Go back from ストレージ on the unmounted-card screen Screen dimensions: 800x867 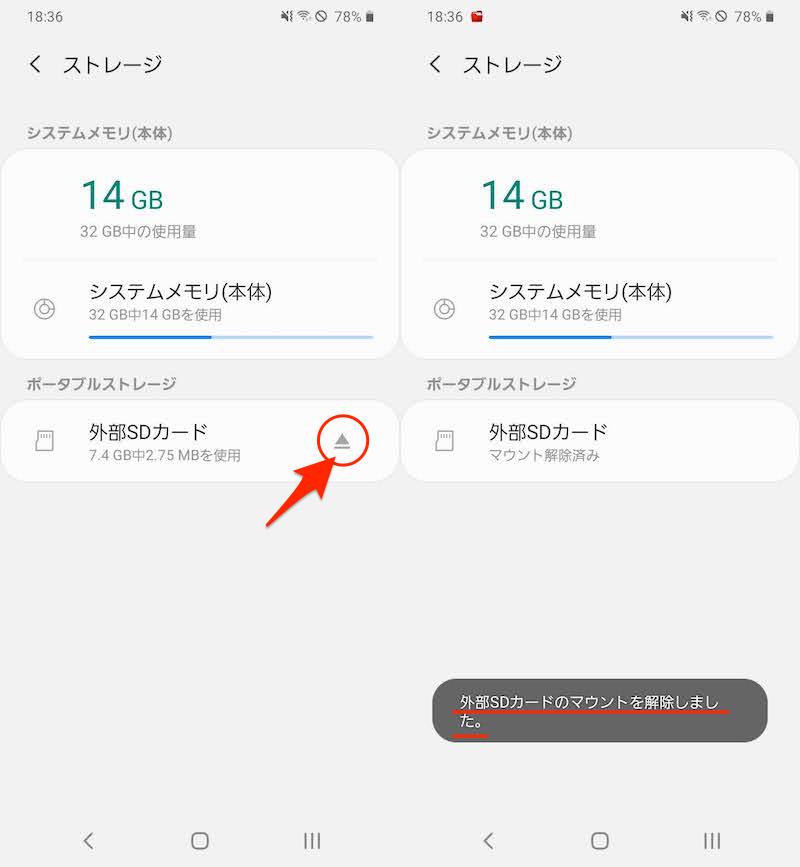pos(435,64)
